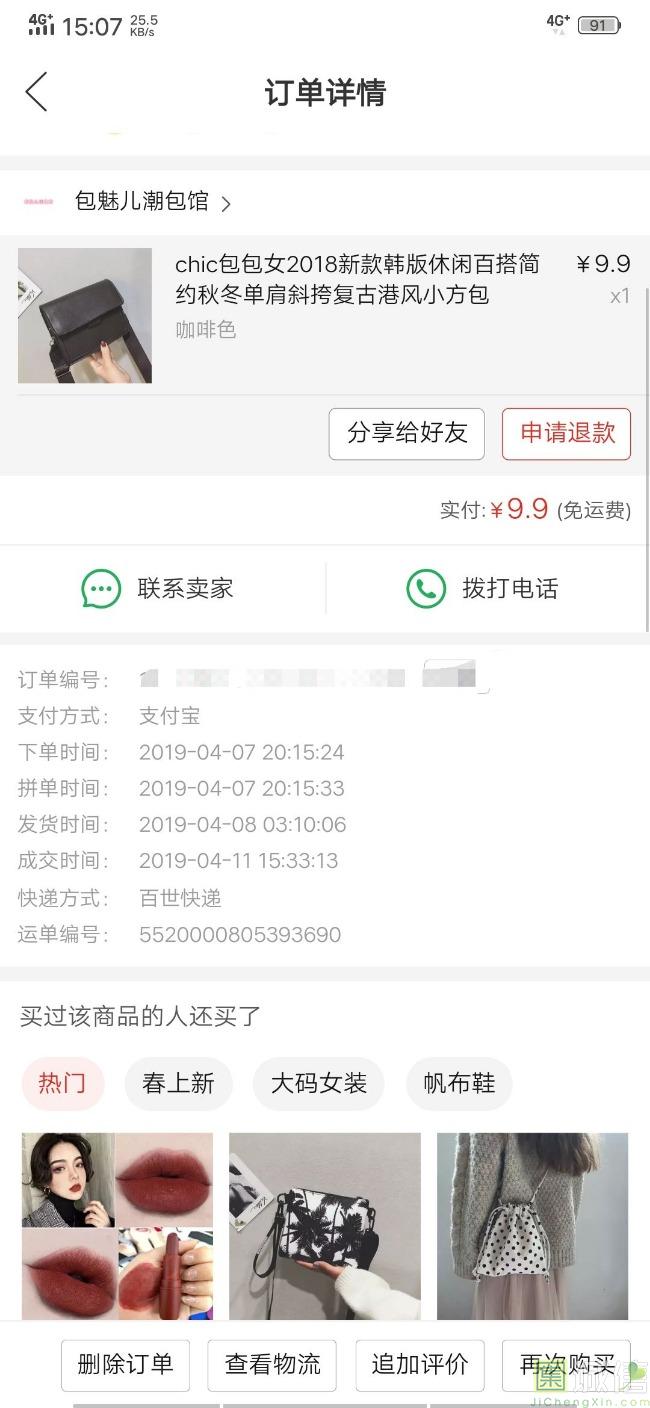Open the lipstick product card

(x=117, y=1225)
